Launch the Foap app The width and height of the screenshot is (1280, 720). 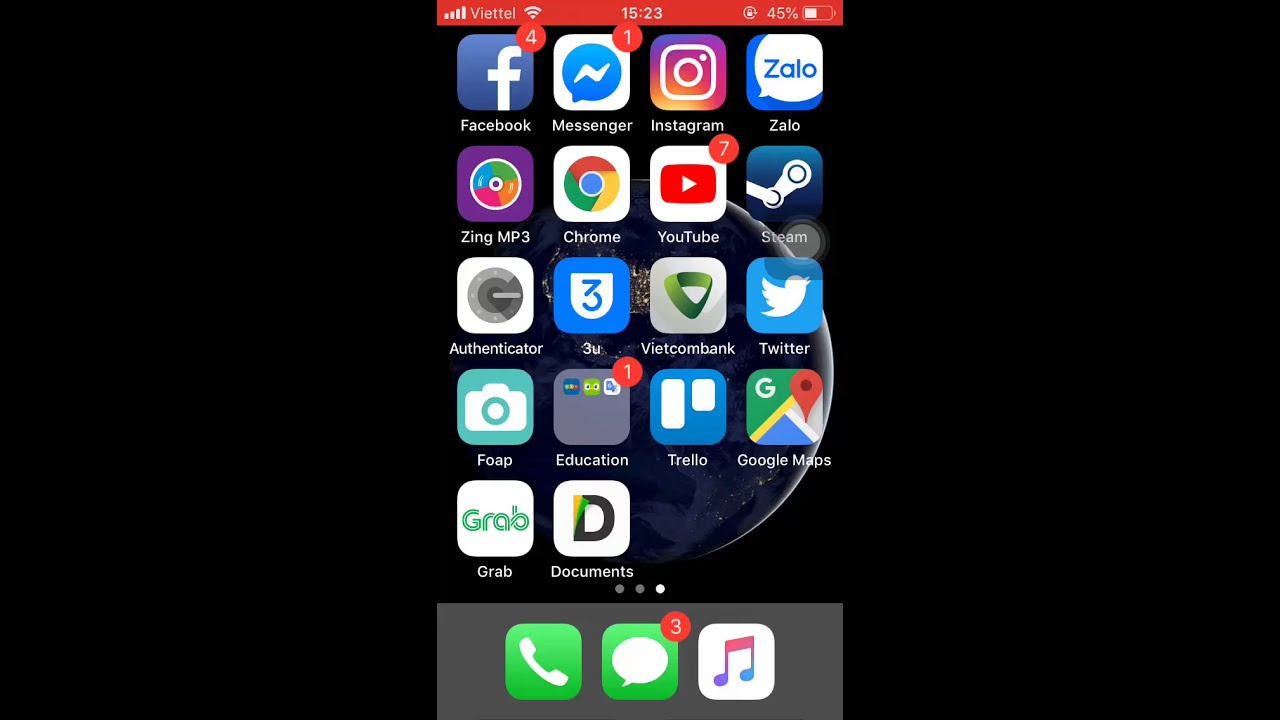495,408
